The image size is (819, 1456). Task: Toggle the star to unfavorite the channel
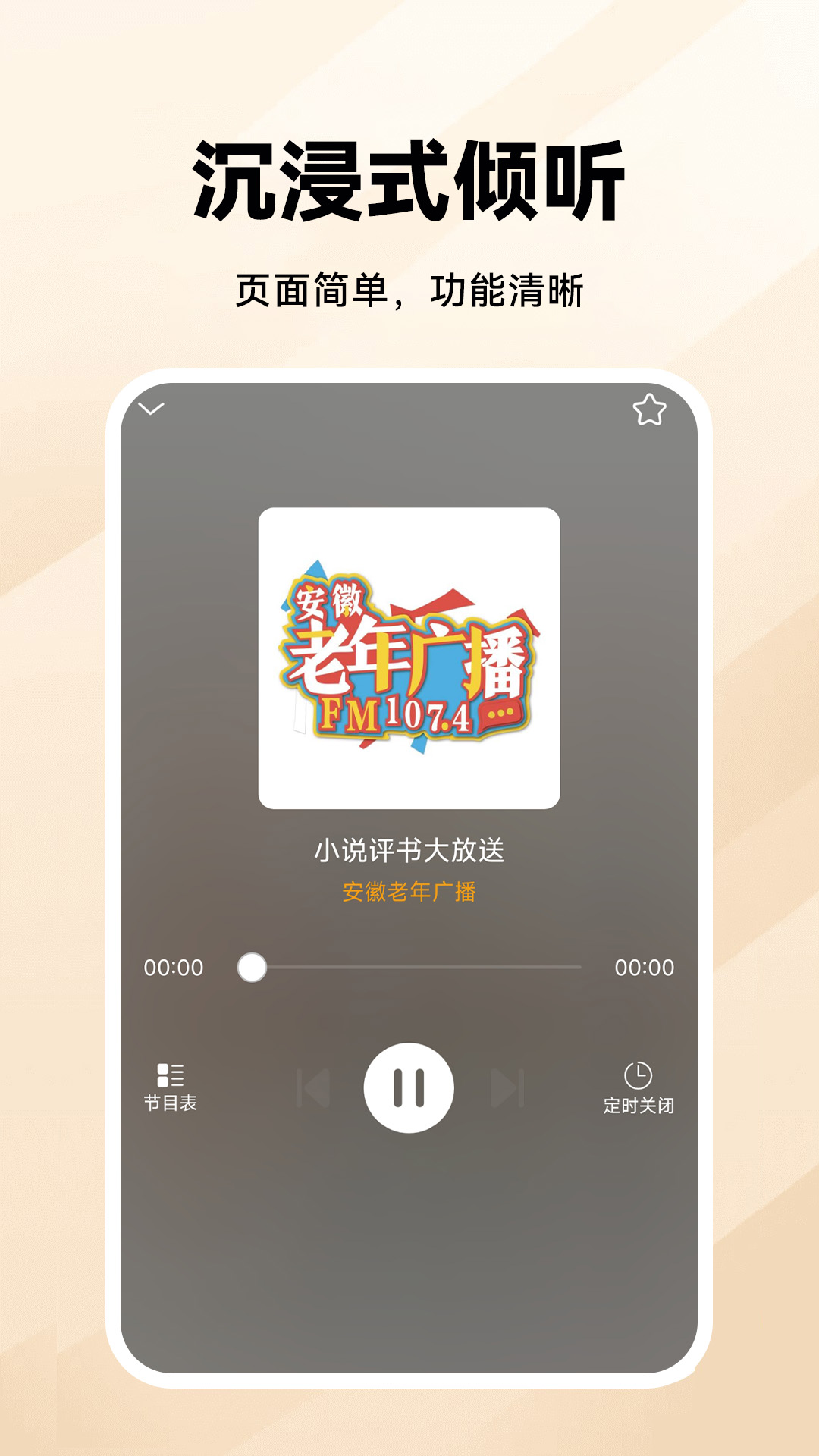650,409
